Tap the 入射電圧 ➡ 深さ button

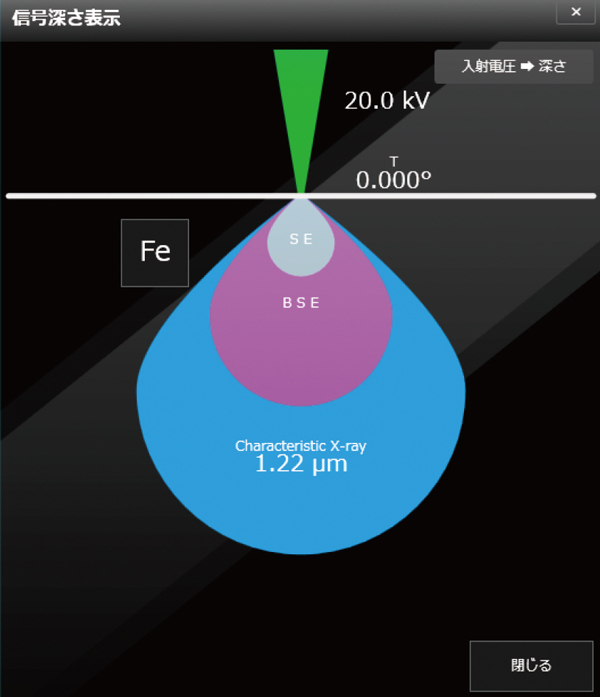(x=514, y=67)
